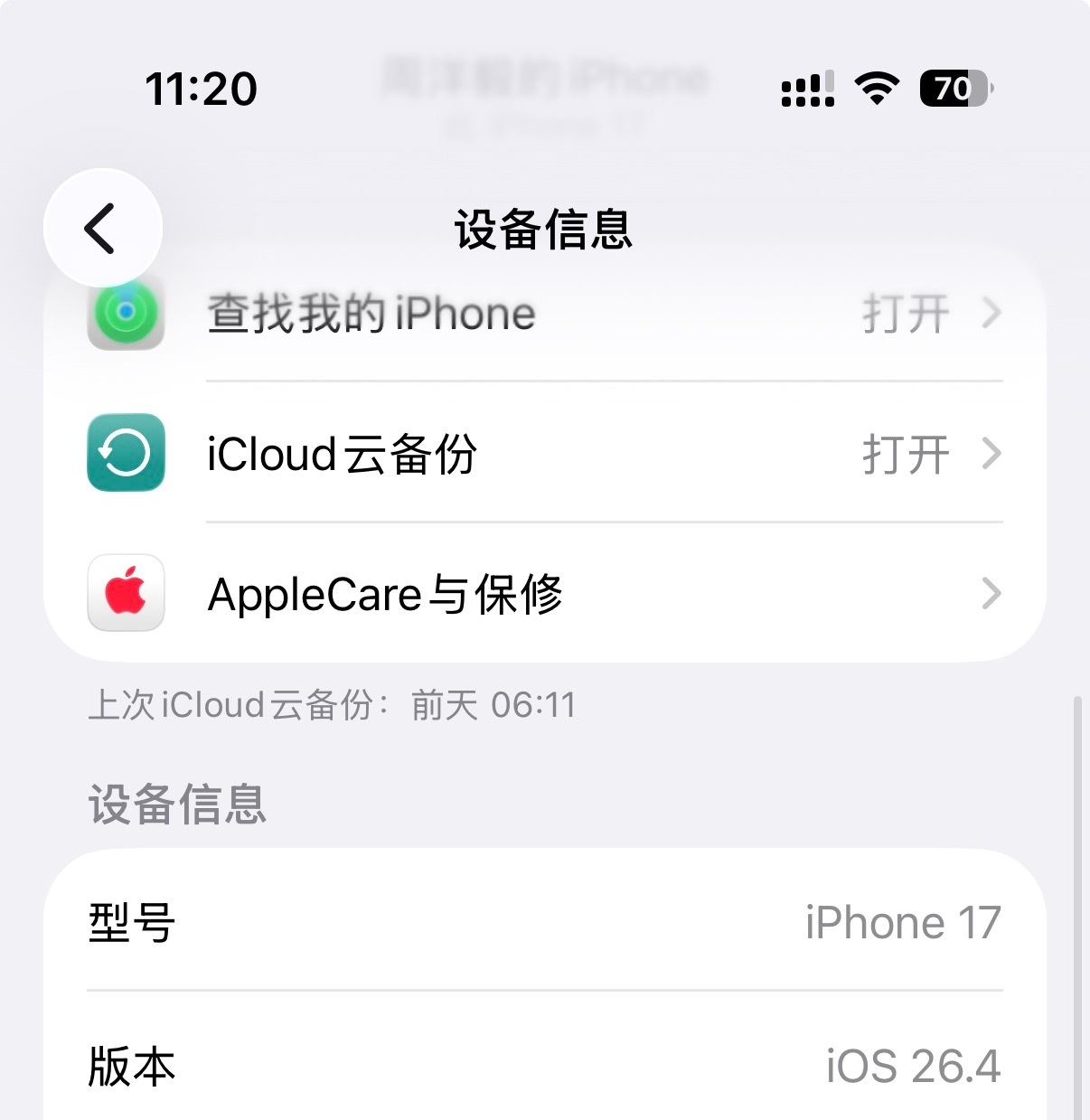
Task: Tap the 设备信息 section header
Action: (x=175, y=805)
